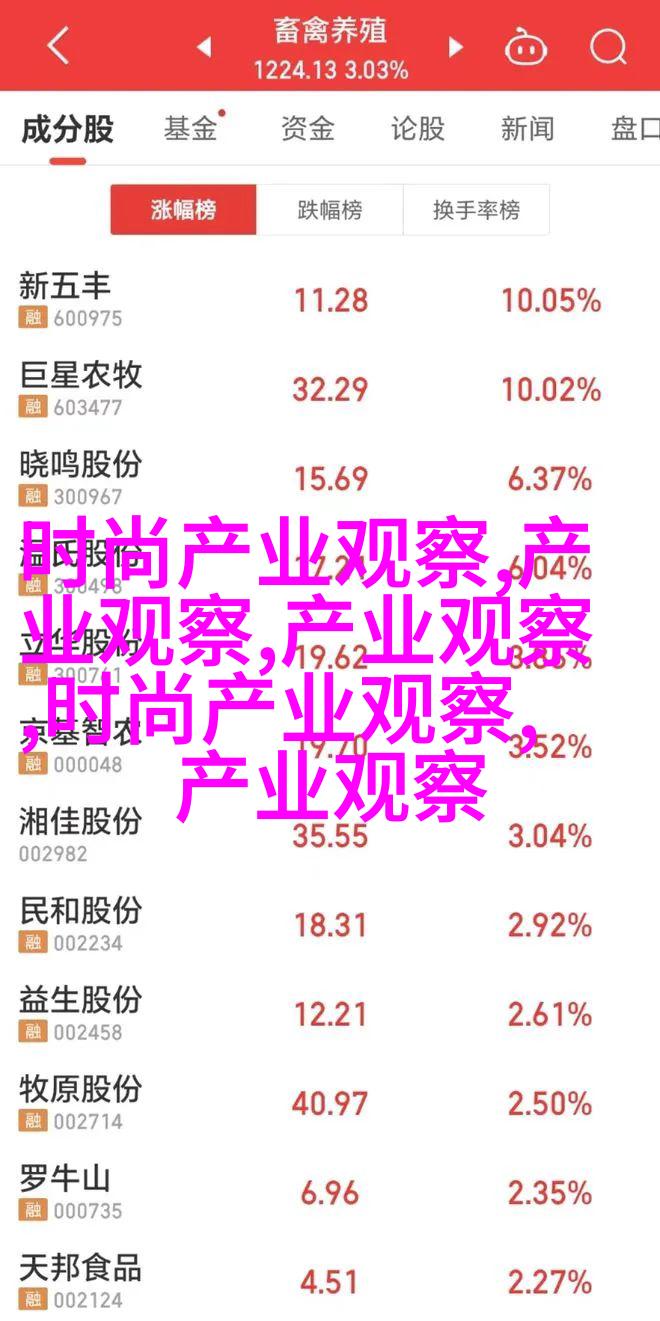Go back using the top-left arrow
660x1321 pixels.
click(x=58, y=47)
